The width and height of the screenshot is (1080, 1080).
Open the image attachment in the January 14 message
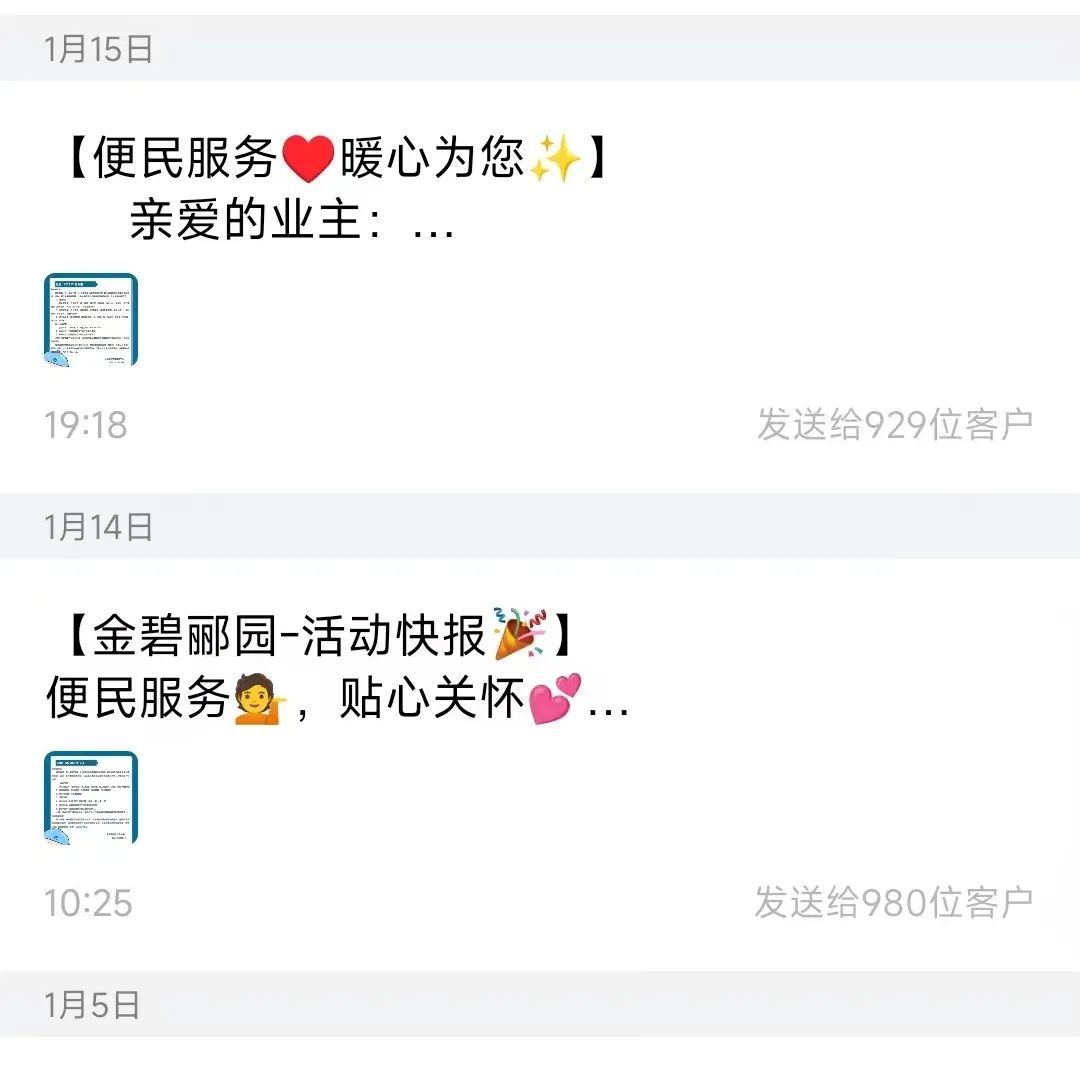91,798
